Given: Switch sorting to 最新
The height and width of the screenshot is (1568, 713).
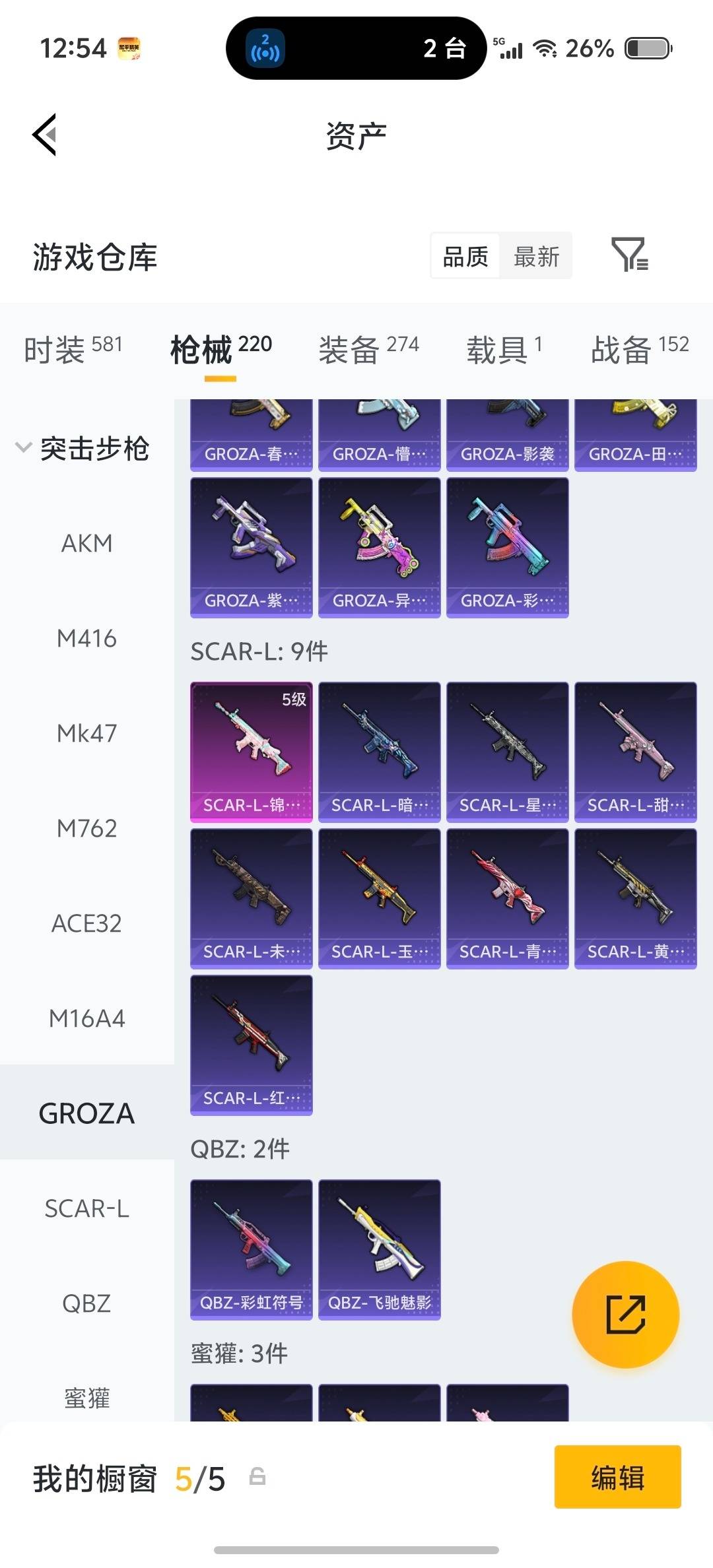Looking at the screenshot, I should [x=536, y=256].
